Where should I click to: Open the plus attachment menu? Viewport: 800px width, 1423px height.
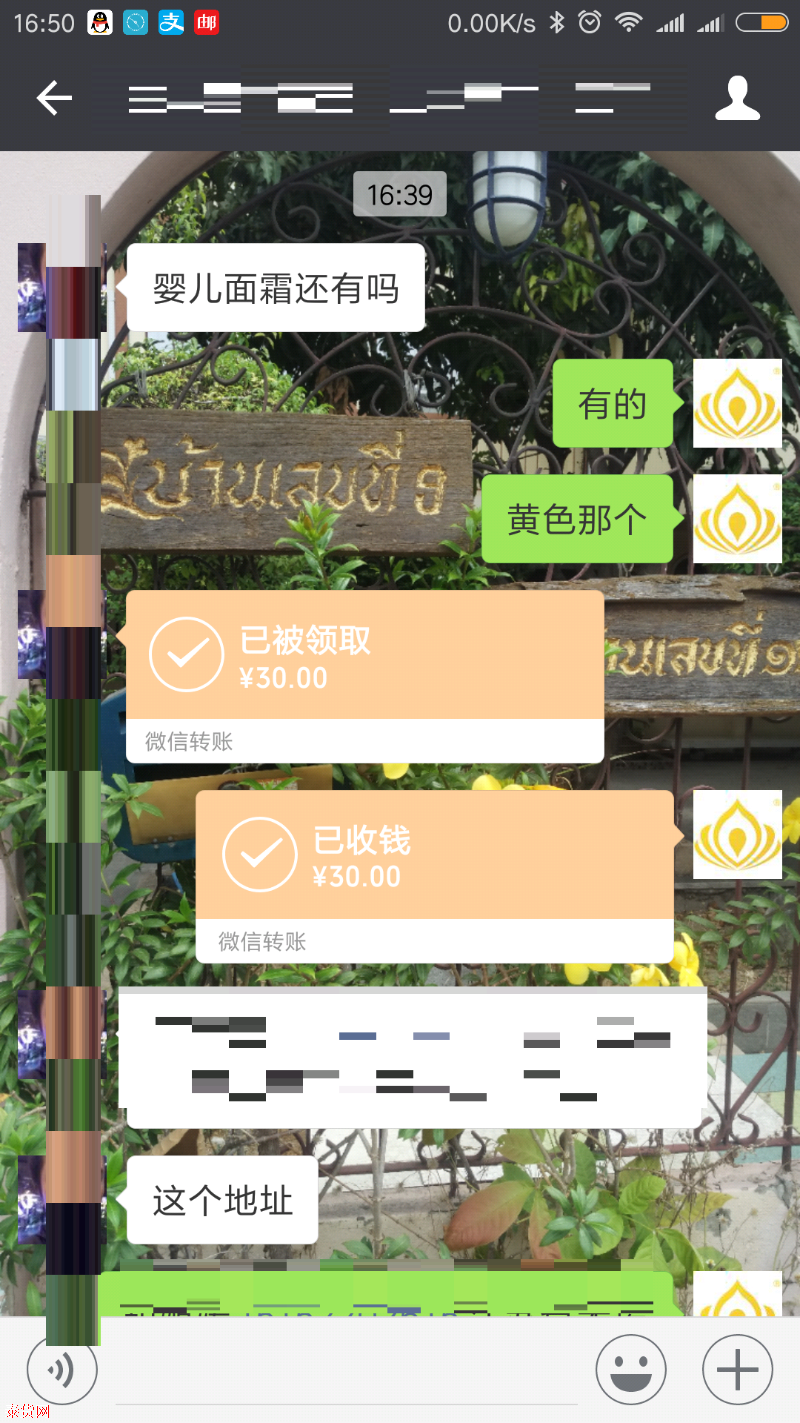[x=737, y=1369]
